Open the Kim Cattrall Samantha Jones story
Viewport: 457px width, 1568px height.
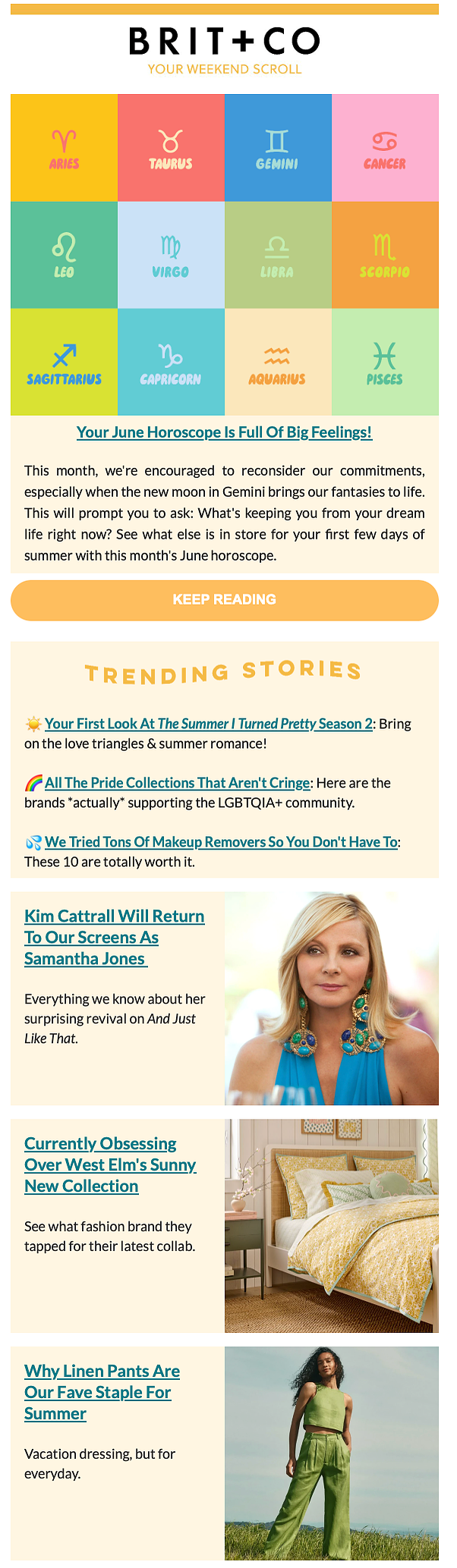click(x=114, y=937)
